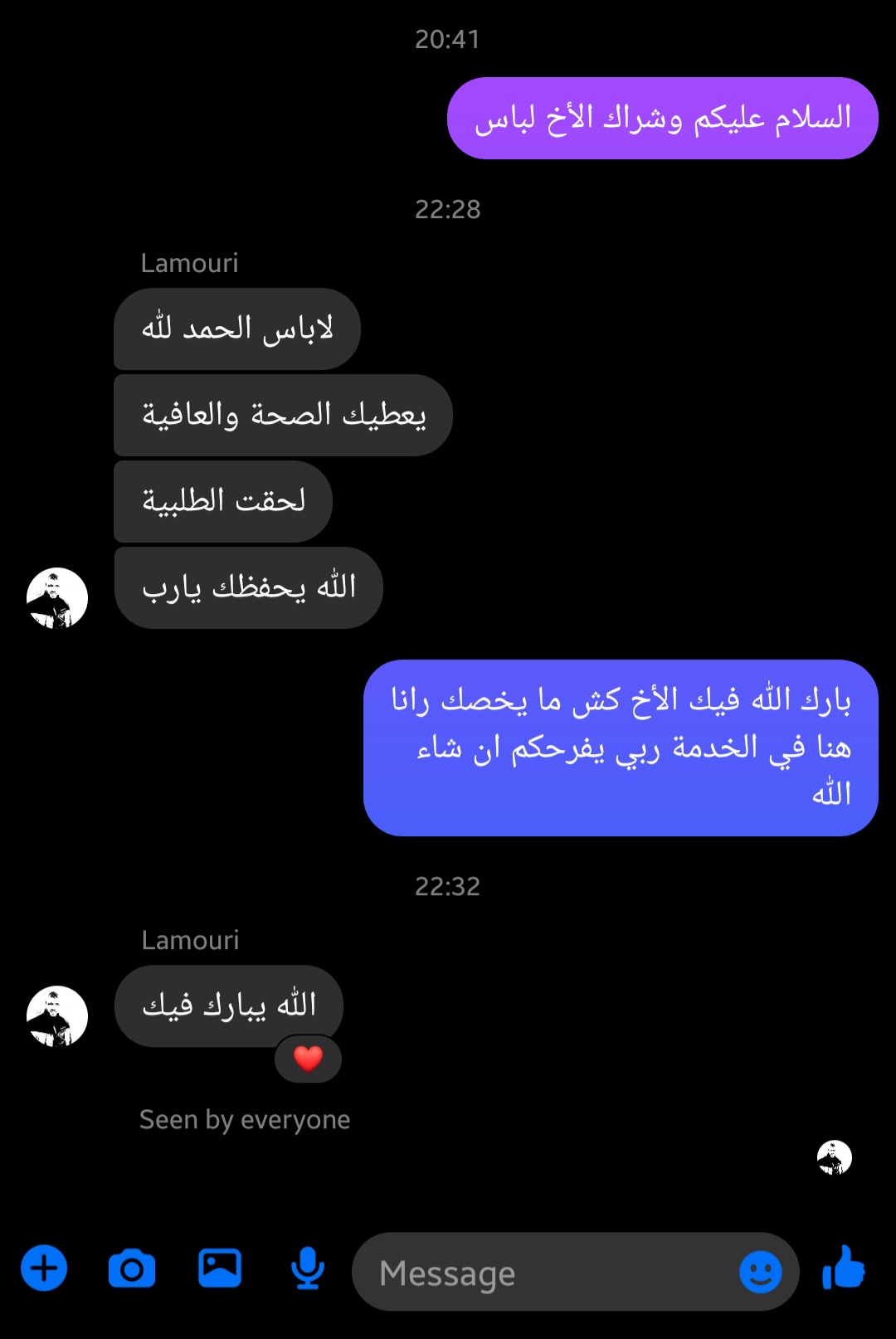This screenshot has width=896, height=1339.
Task: Open the plus menu for more actions
Action: [x=44, y=1268]
